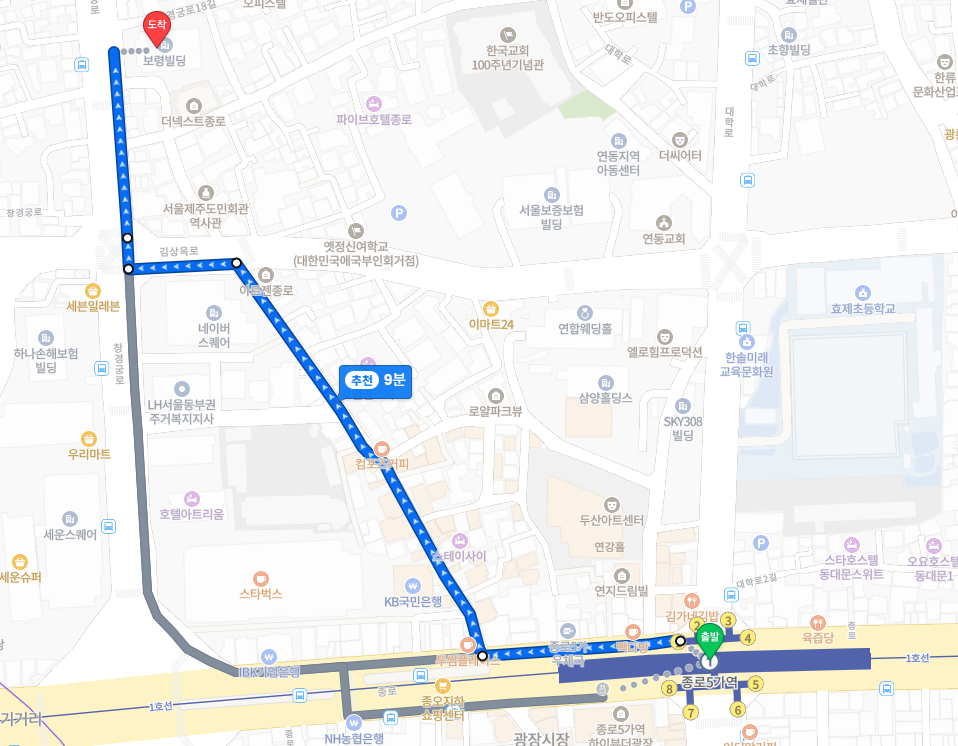Screen dimensions: 958x746
Task: Open the 이마트24 place marker
Action: click(x=490, y=308)
